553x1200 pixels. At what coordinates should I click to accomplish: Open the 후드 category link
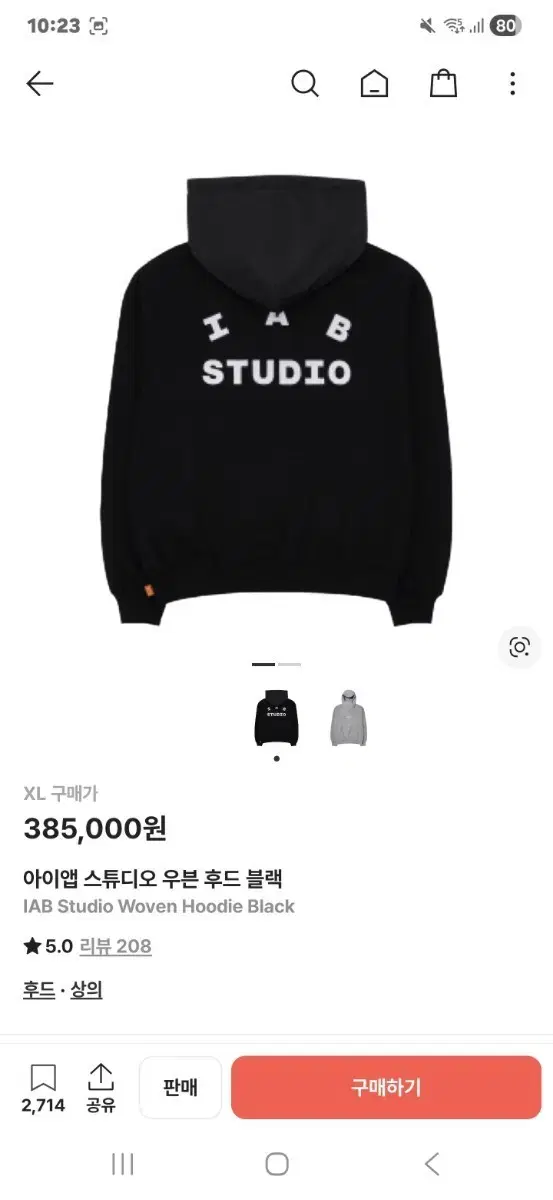pyautogui.click(x=40, y=990)
